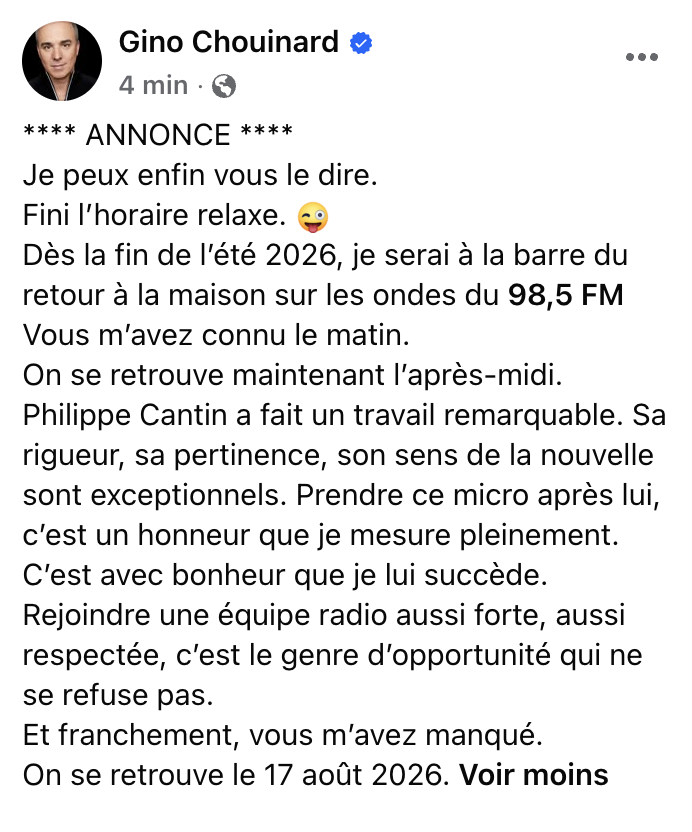Open the post's three-dot options menu
The image size is (692, 832).
click(x=641, y=57)
